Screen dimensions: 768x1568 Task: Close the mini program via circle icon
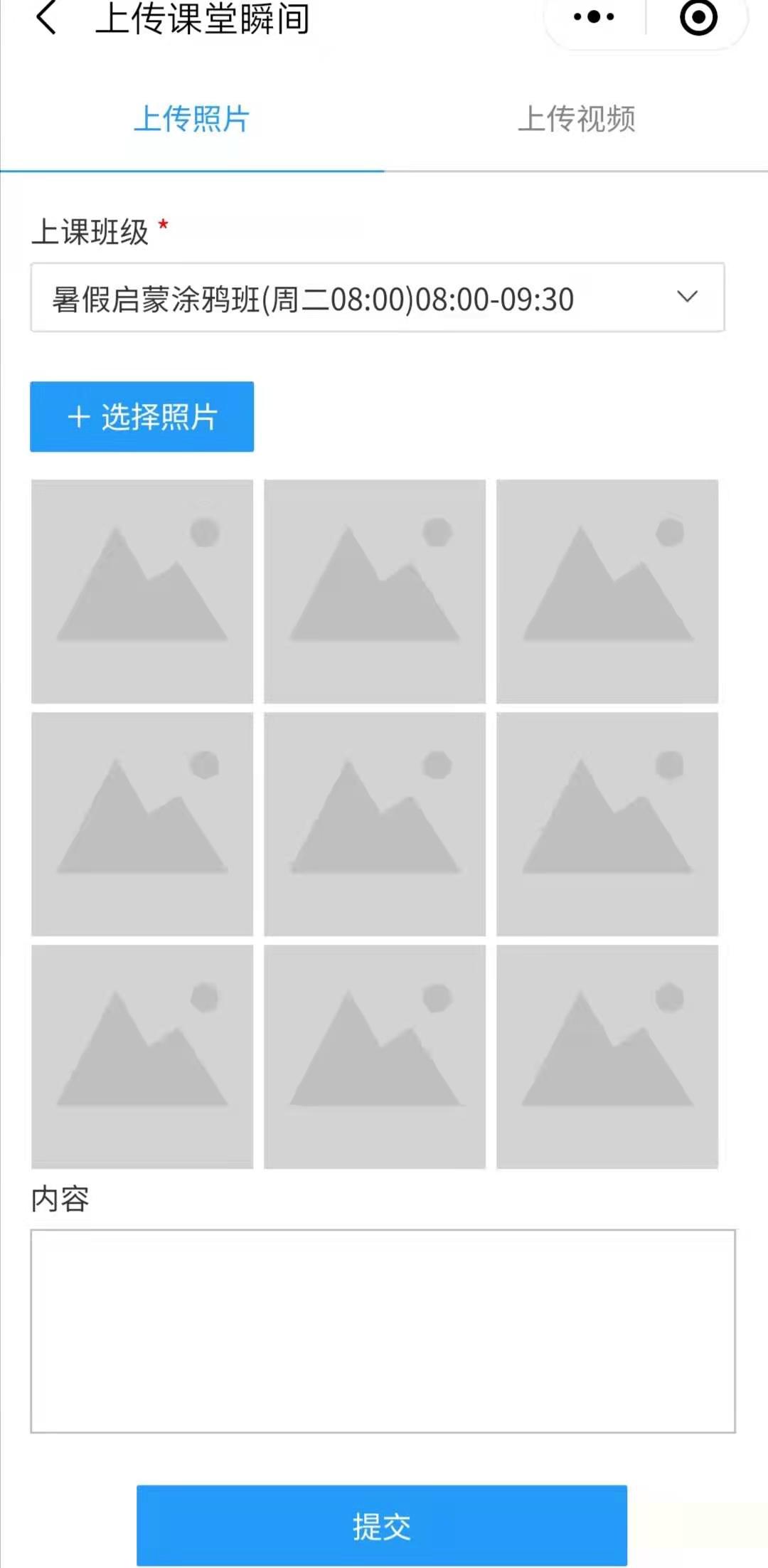click(x=698, y=17)
